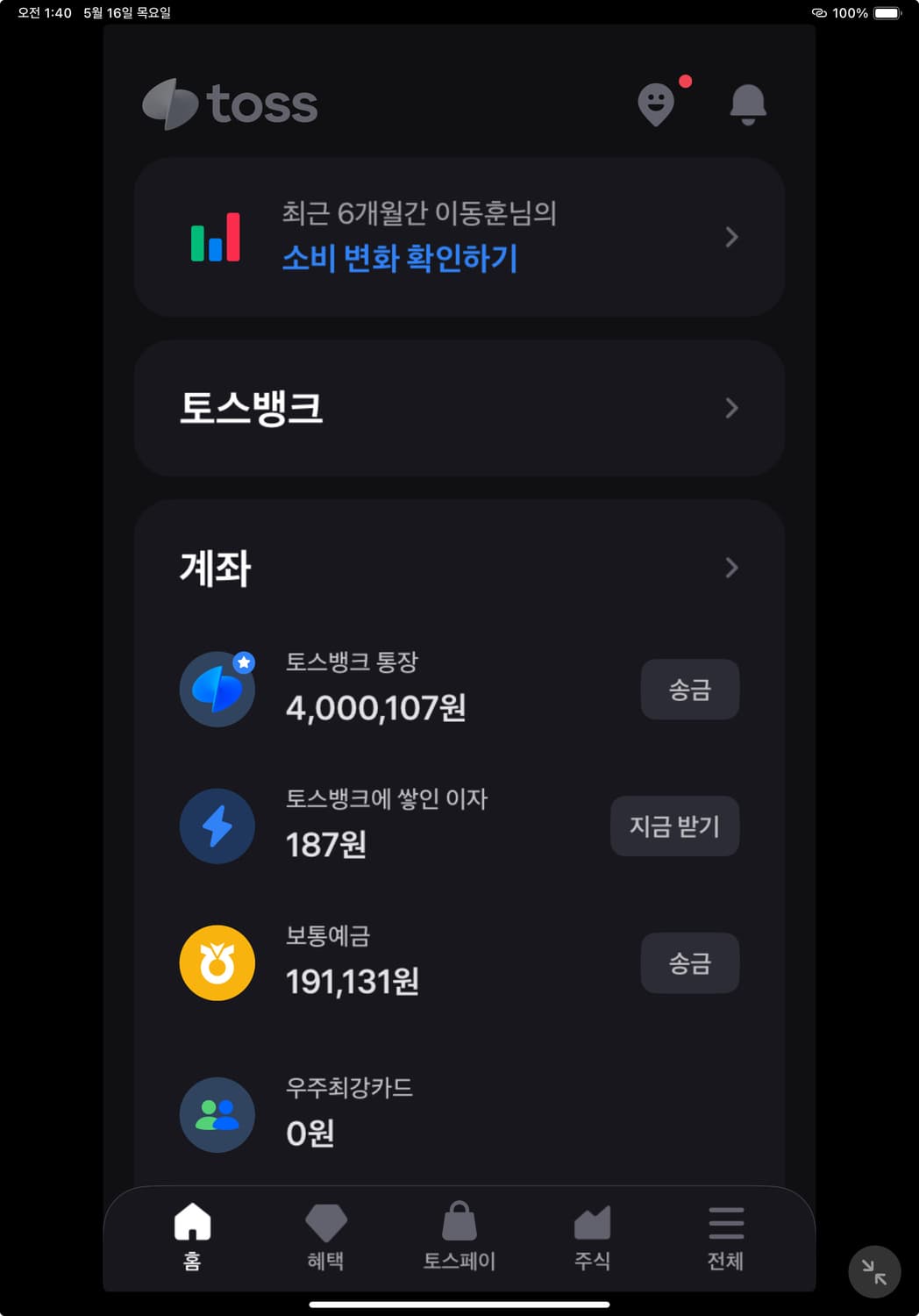Tap 송금 next to 토스뱅크 통장
This screenshot has width=919, height=1316.
coord(690,690)
